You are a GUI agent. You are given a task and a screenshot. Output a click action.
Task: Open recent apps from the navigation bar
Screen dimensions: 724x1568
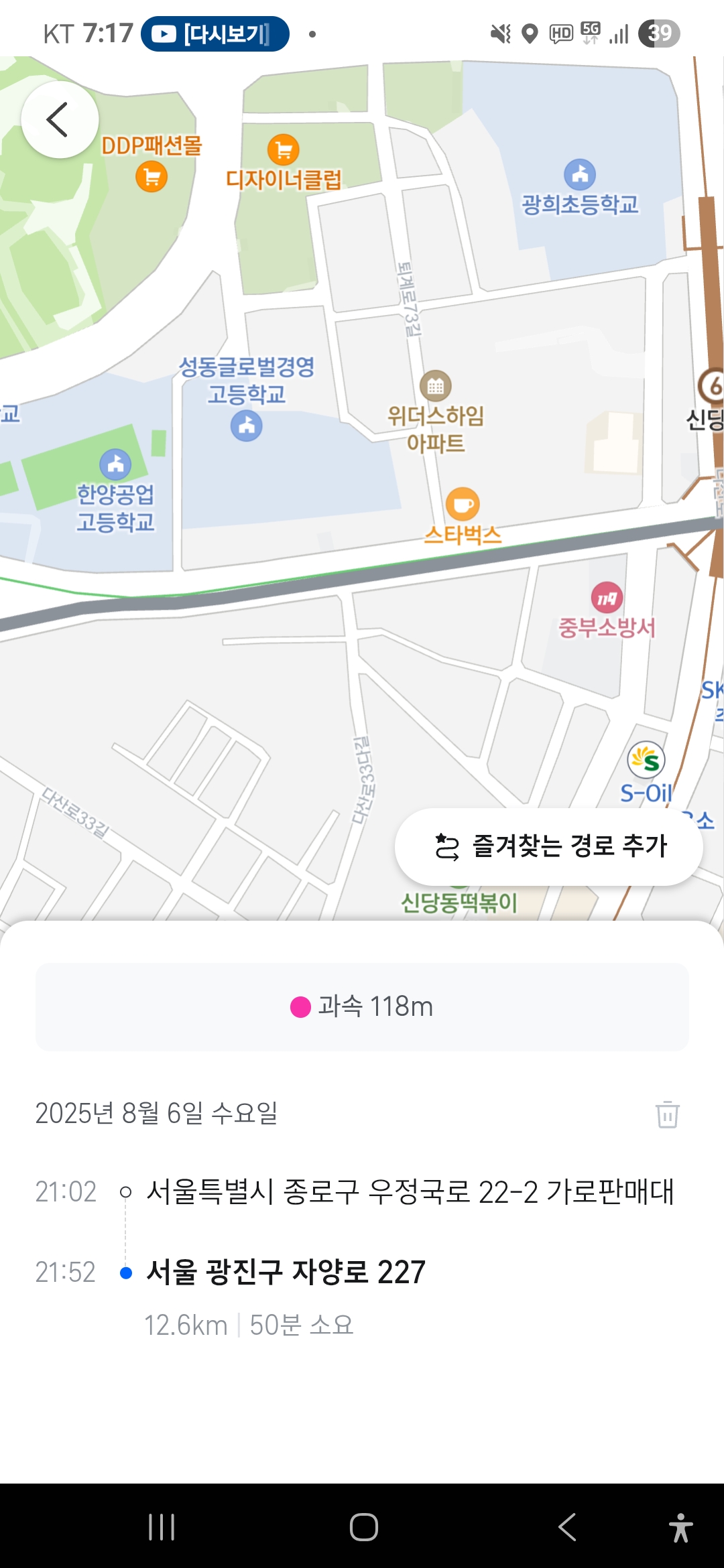[162, 1527]
